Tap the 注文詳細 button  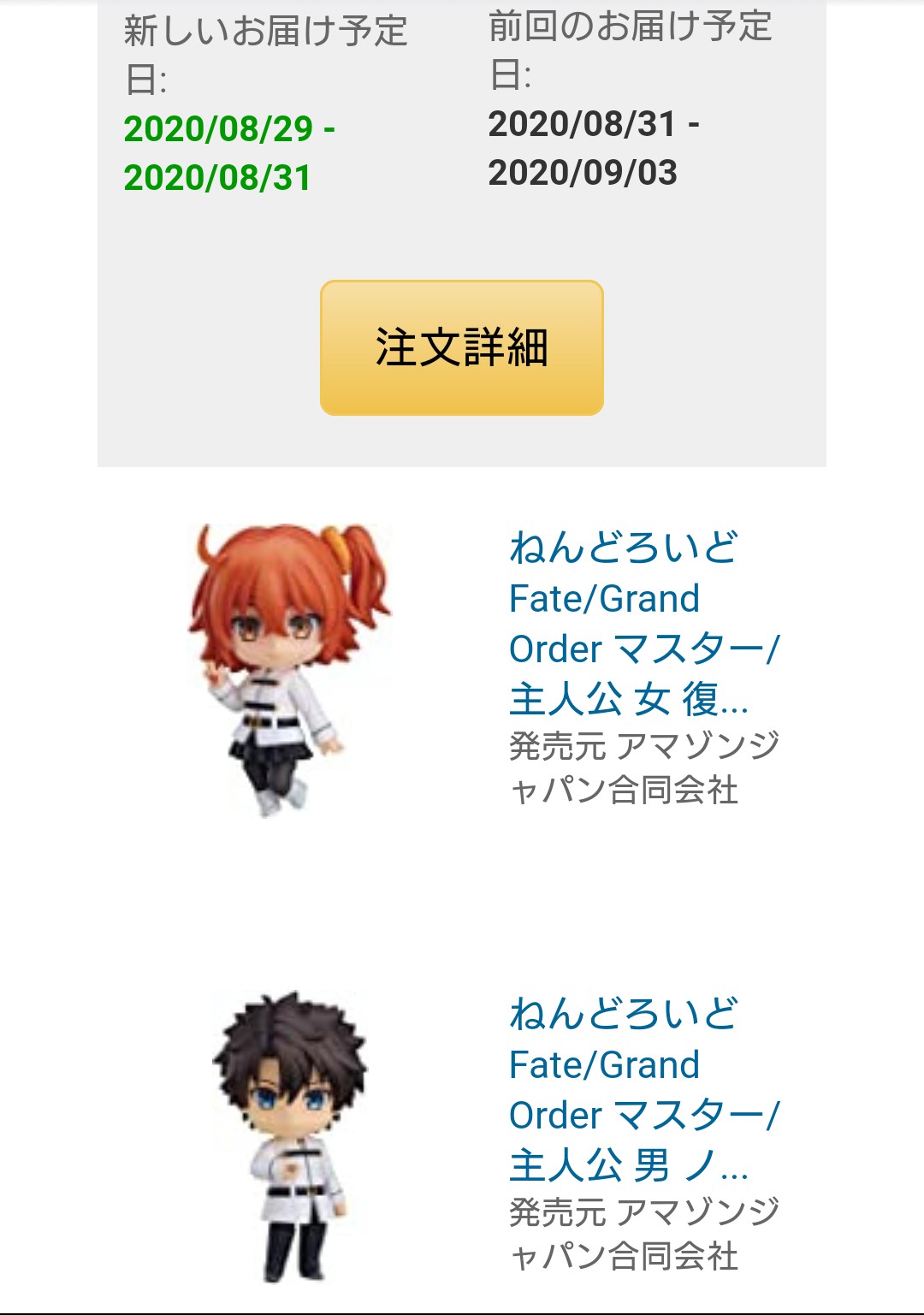point(462,348)
